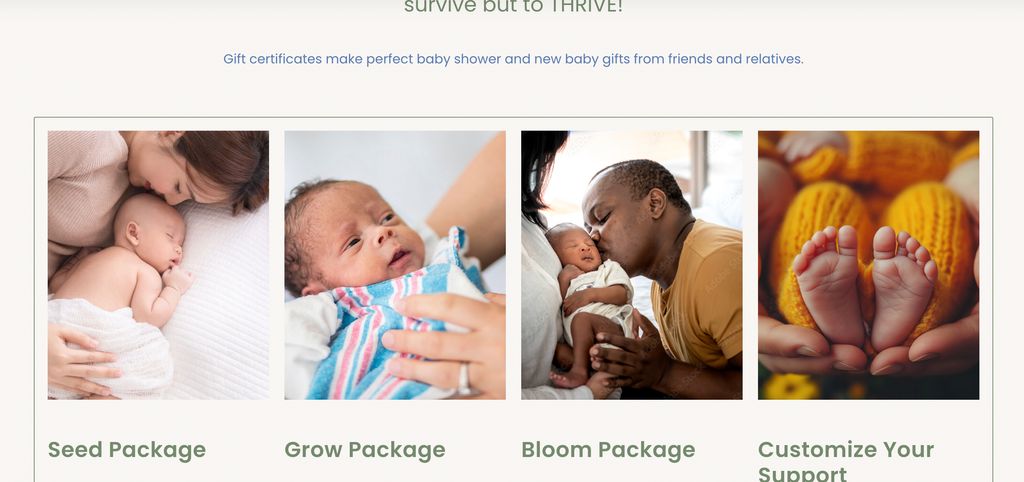View the Bloom Package card
This screenshot has height=482, width=1024.
click(608, 450)
